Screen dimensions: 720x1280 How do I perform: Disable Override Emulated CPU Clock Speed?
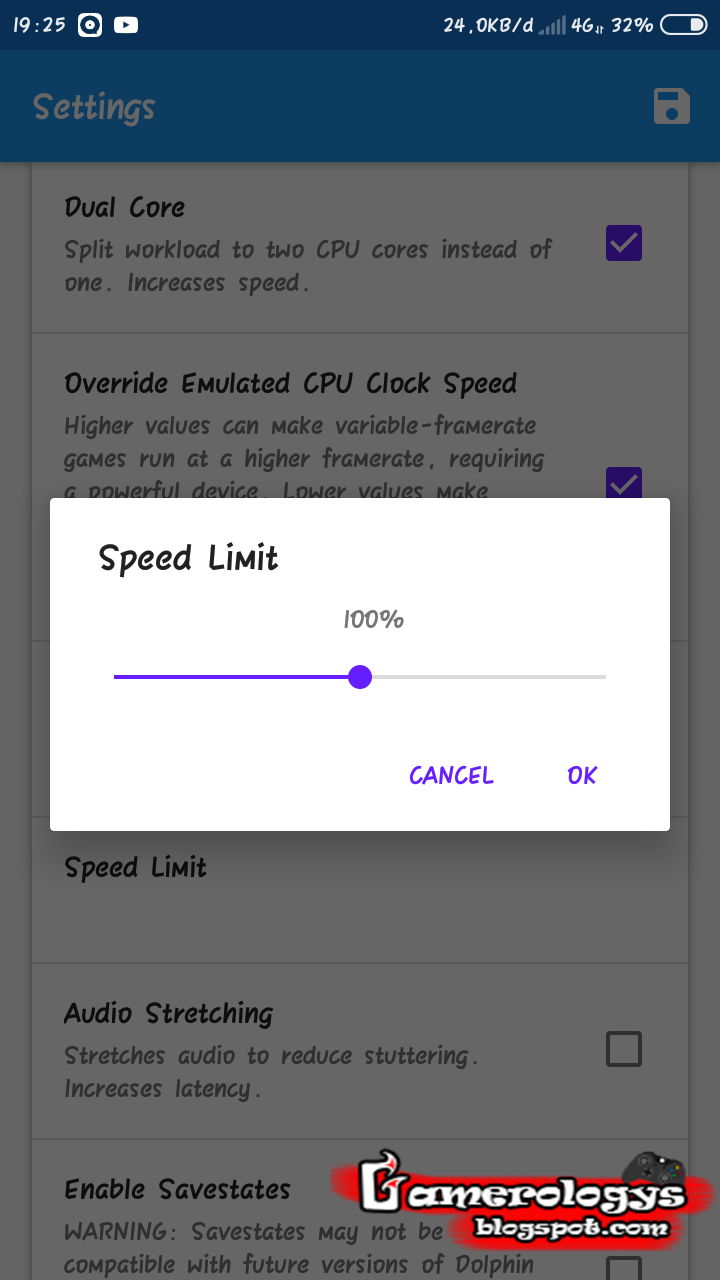[x=623, y=483]
